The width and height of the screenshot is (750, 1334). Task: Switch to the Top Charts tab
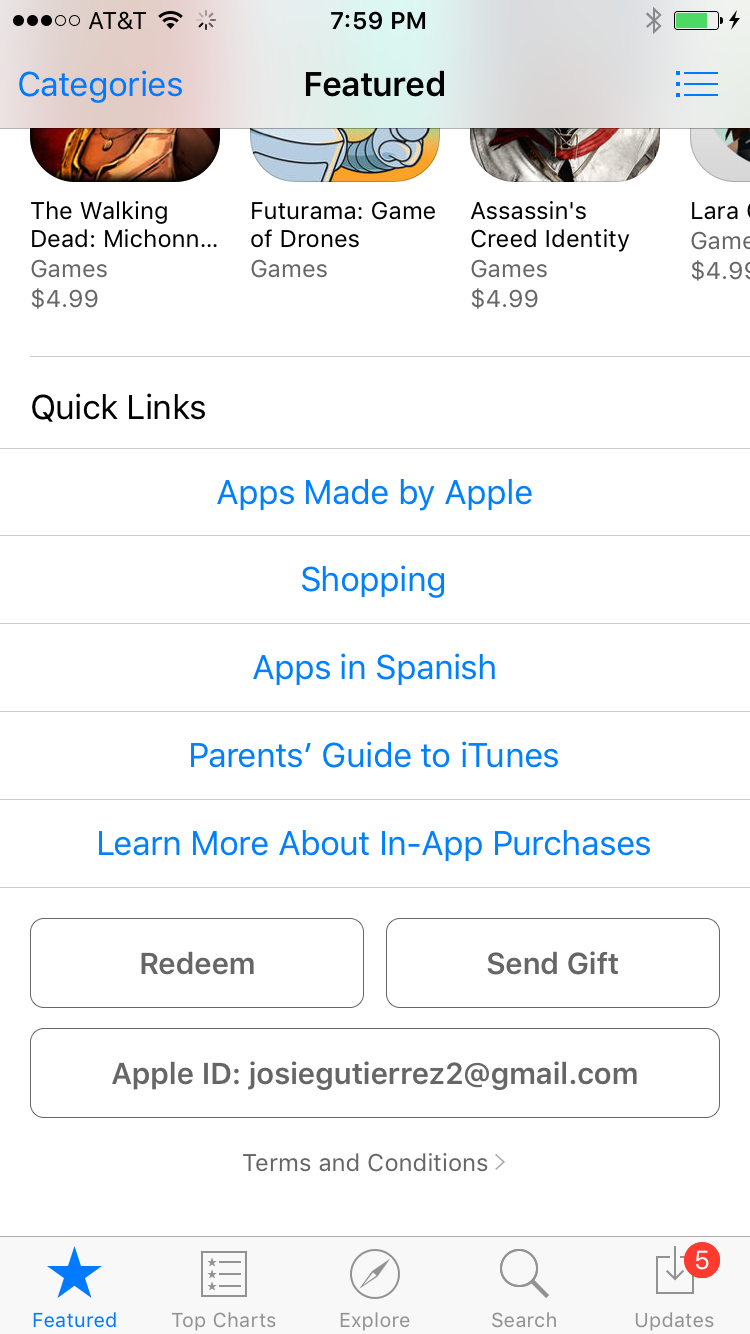pyautogui.click(x=224, y=1288)
